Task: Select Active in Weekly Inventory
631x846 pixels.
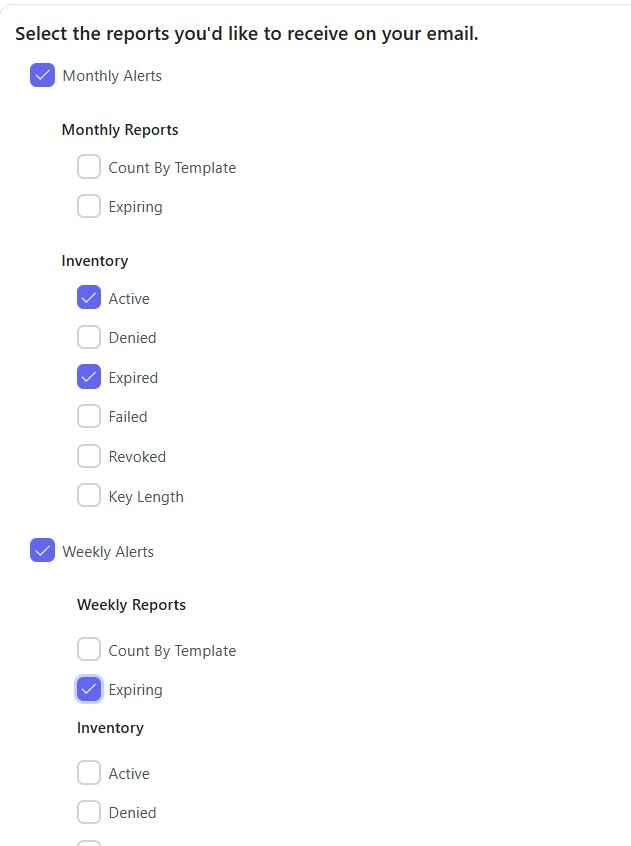Action: pos(89,773)
